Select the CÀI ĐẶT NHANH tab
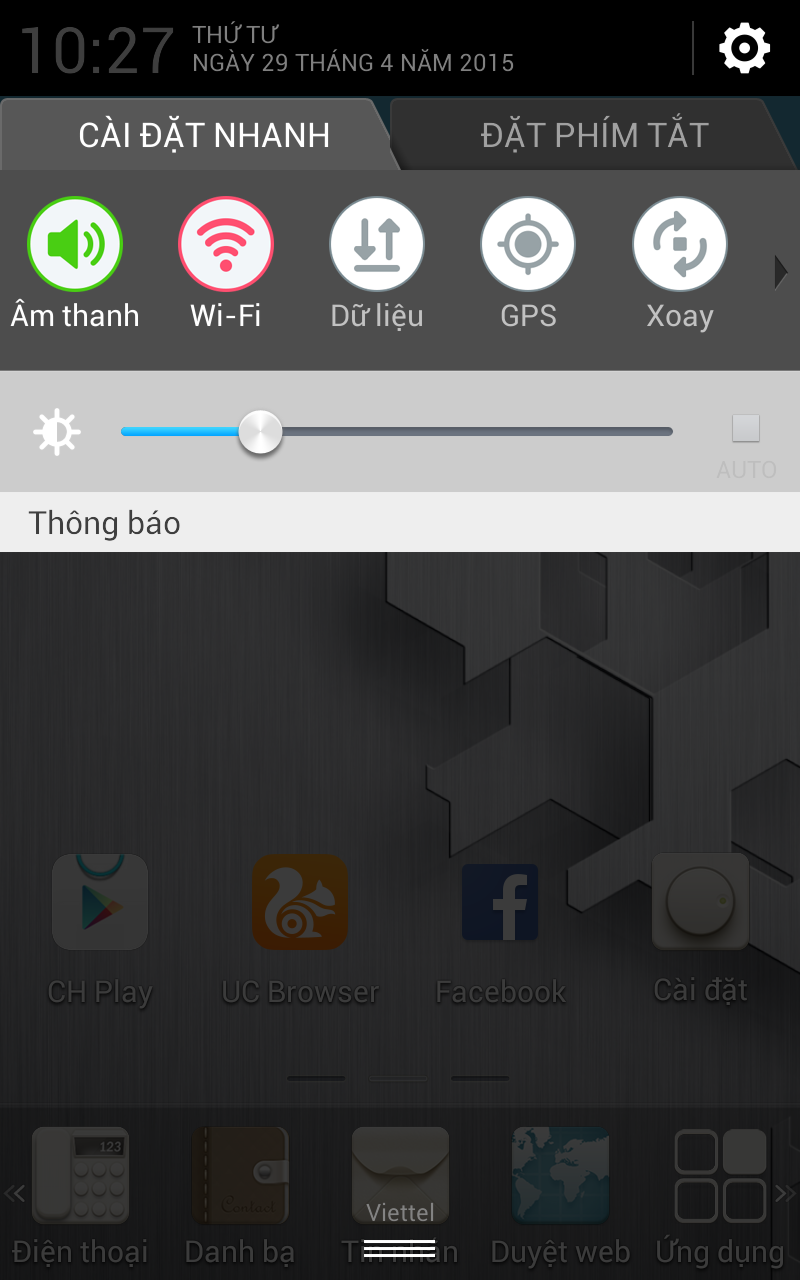The image size is (800, 1280). click(204, 135)
